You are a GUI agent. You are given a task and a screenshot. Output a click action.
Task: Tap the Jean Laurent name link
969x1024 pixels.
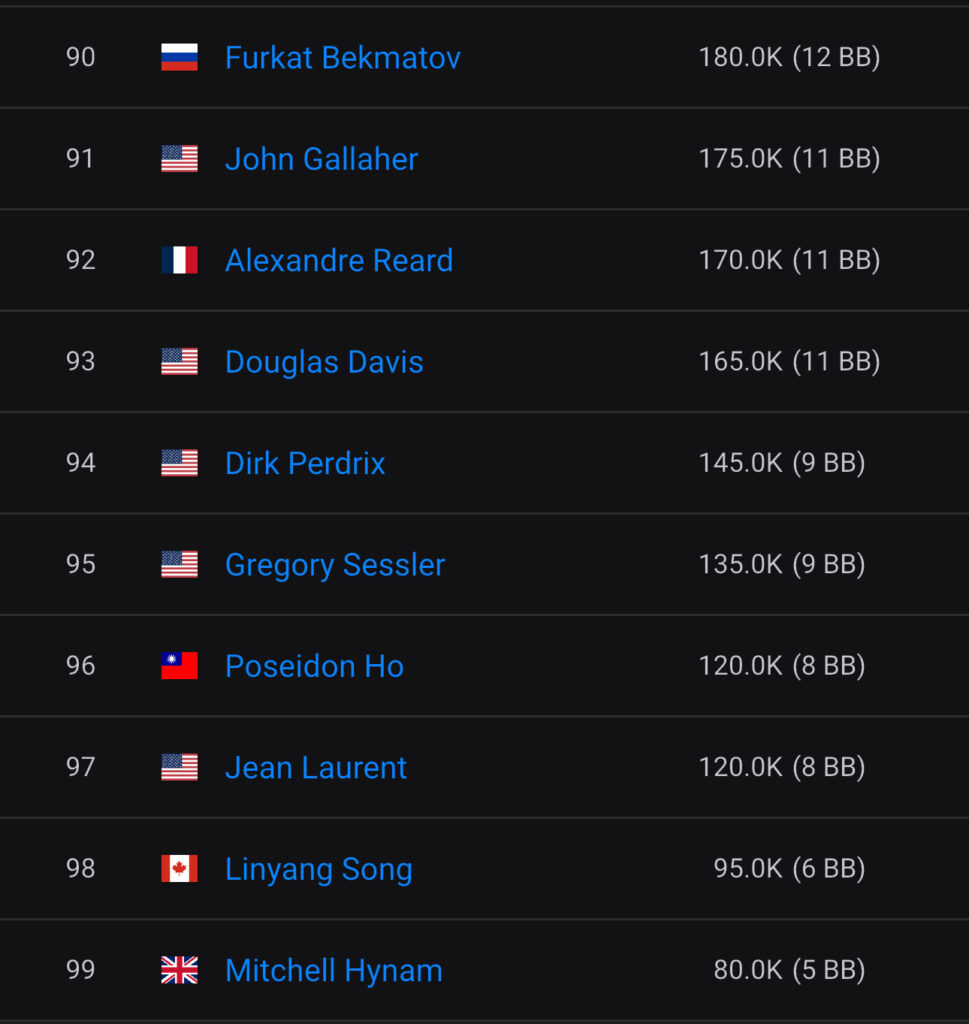pyautogui.click(x=316, y=768)
